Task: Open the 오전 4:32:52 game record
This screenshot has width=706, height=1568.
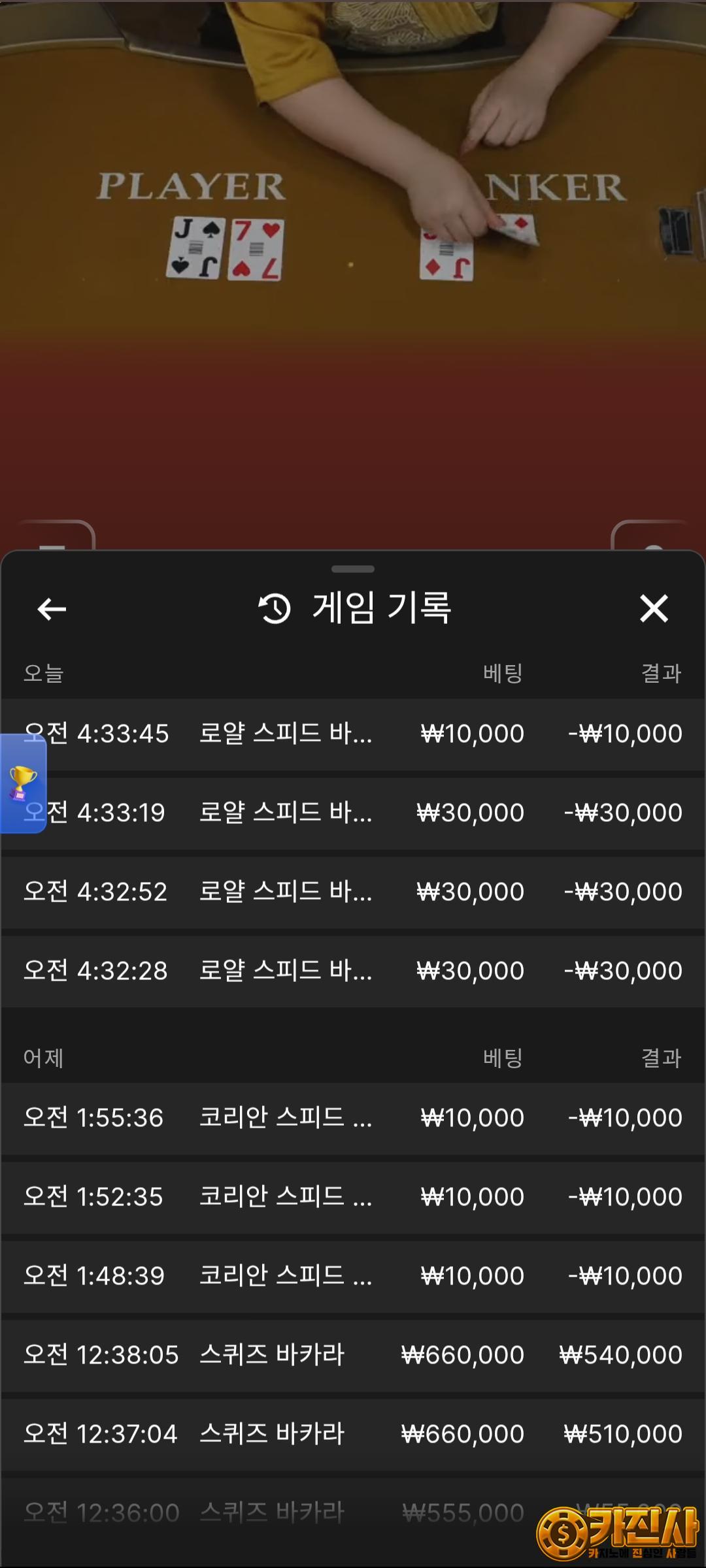Action: click(353, 892)
